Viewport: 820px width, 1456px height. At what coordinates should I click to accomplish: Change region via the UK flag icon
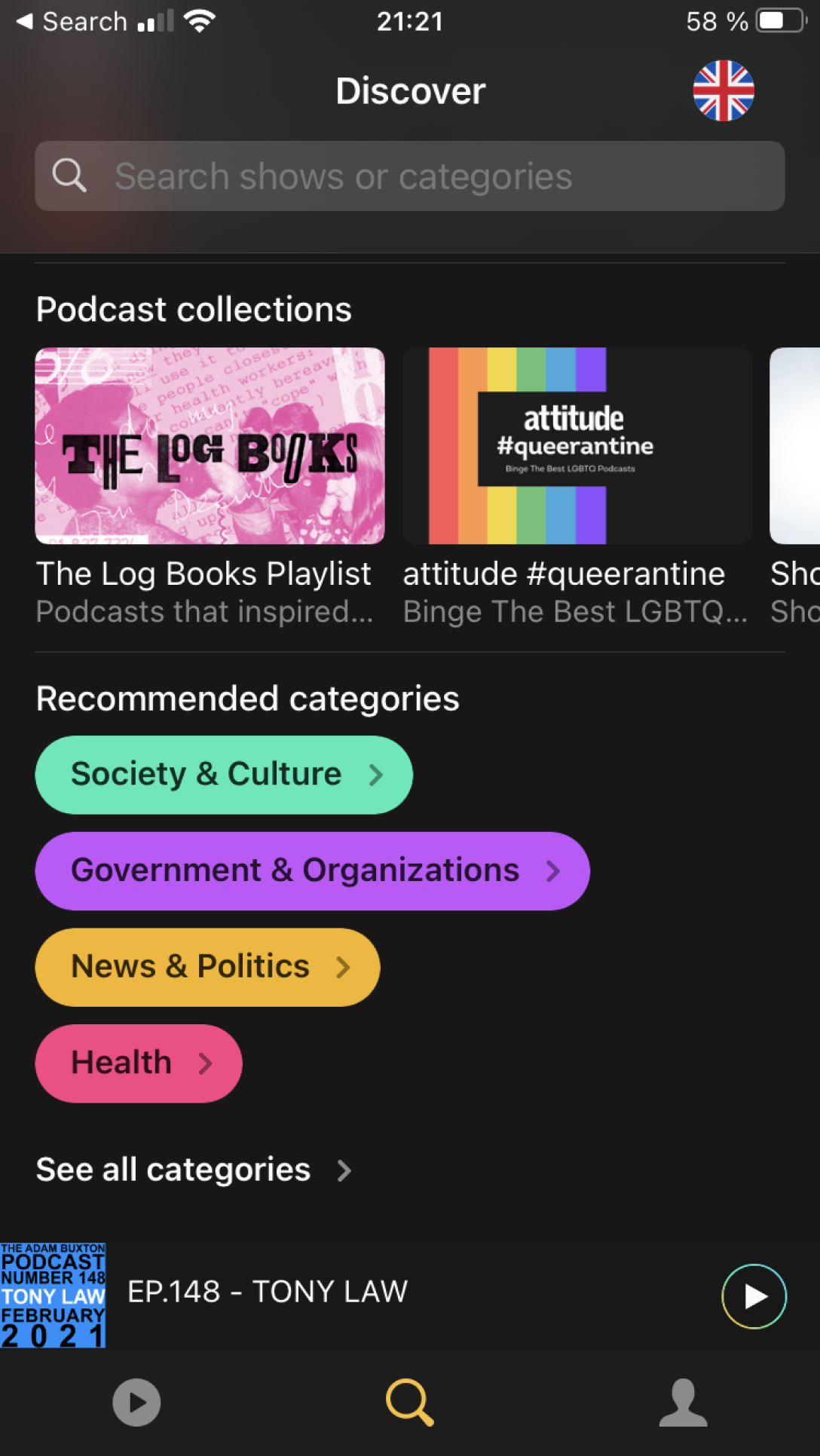(x=723, y=91)
